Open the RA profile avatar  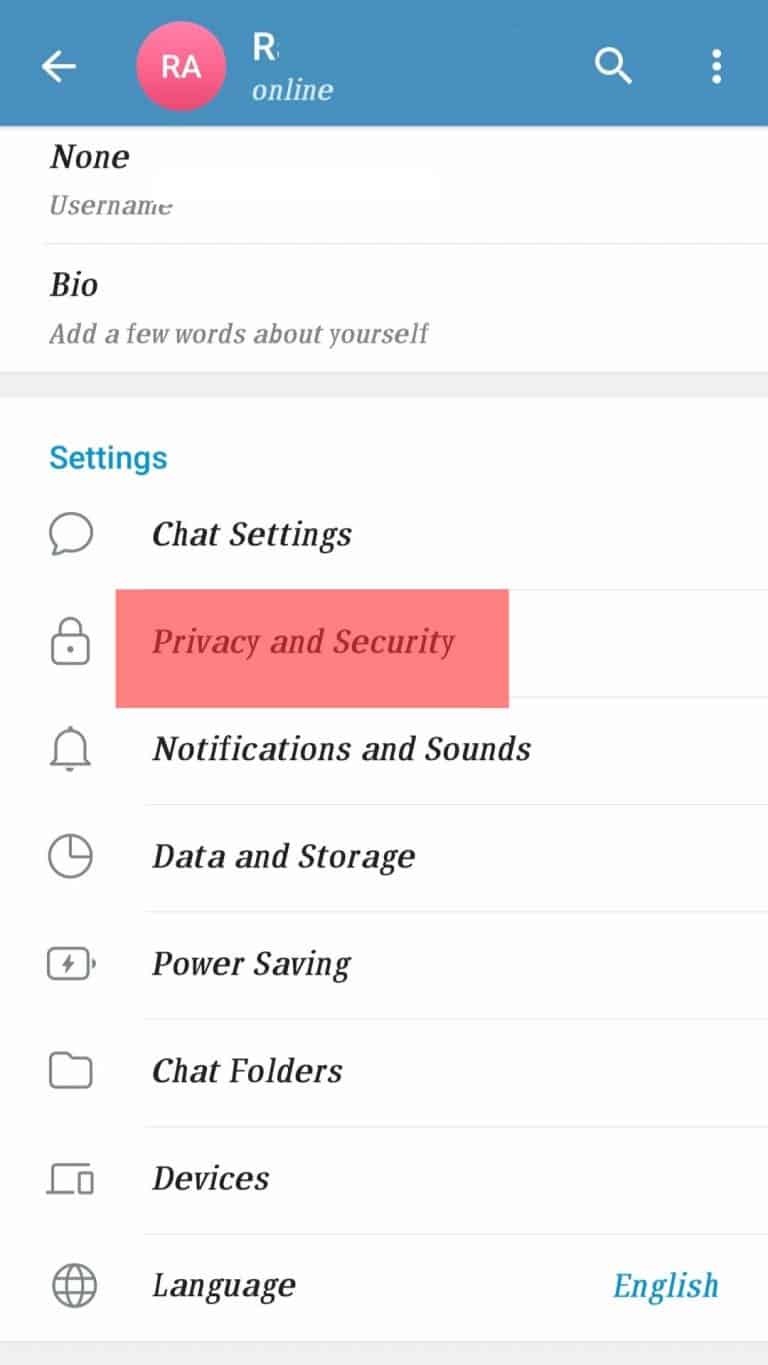tap(181, 65)
